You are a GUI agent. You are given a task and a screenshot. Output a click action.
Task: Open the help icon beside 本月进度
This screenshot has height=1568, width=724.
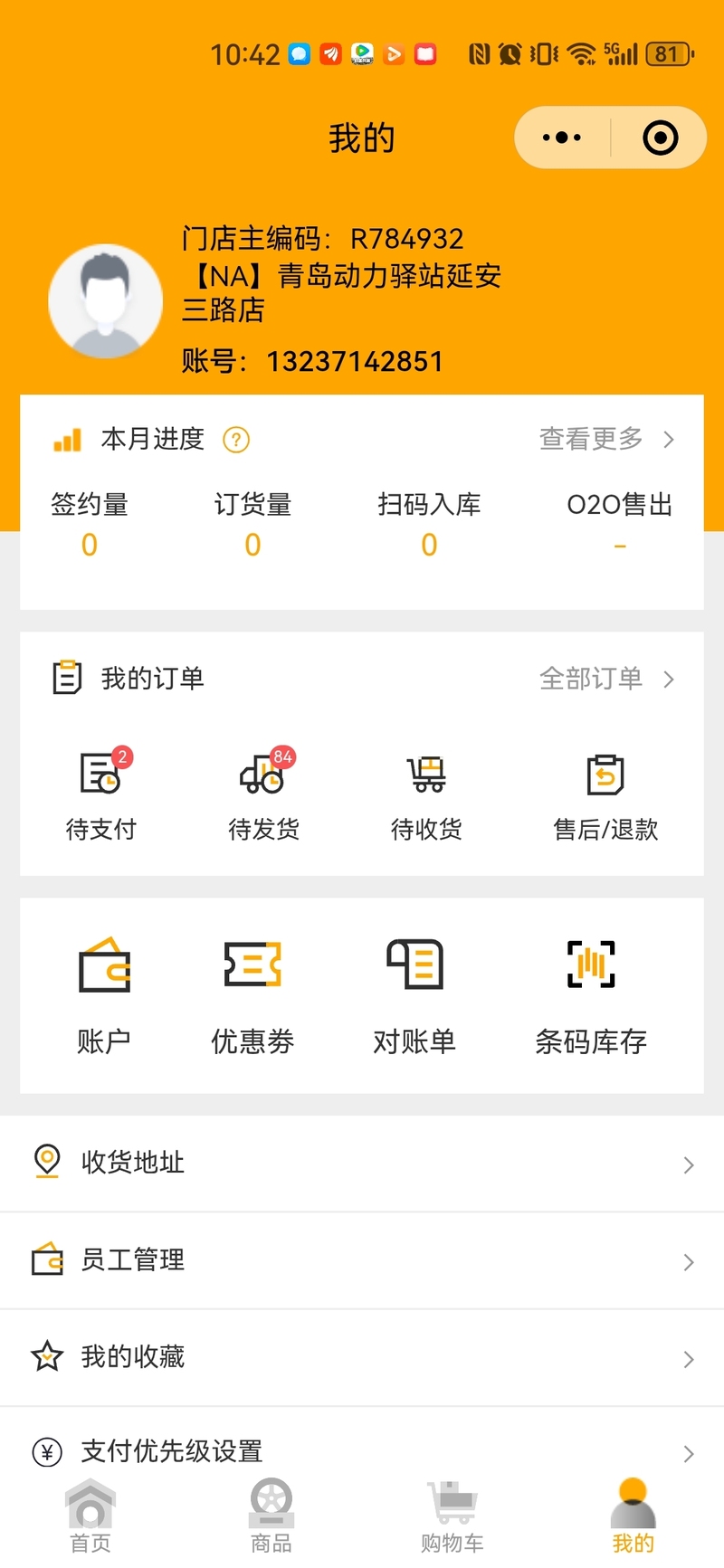tap(236, 440)
